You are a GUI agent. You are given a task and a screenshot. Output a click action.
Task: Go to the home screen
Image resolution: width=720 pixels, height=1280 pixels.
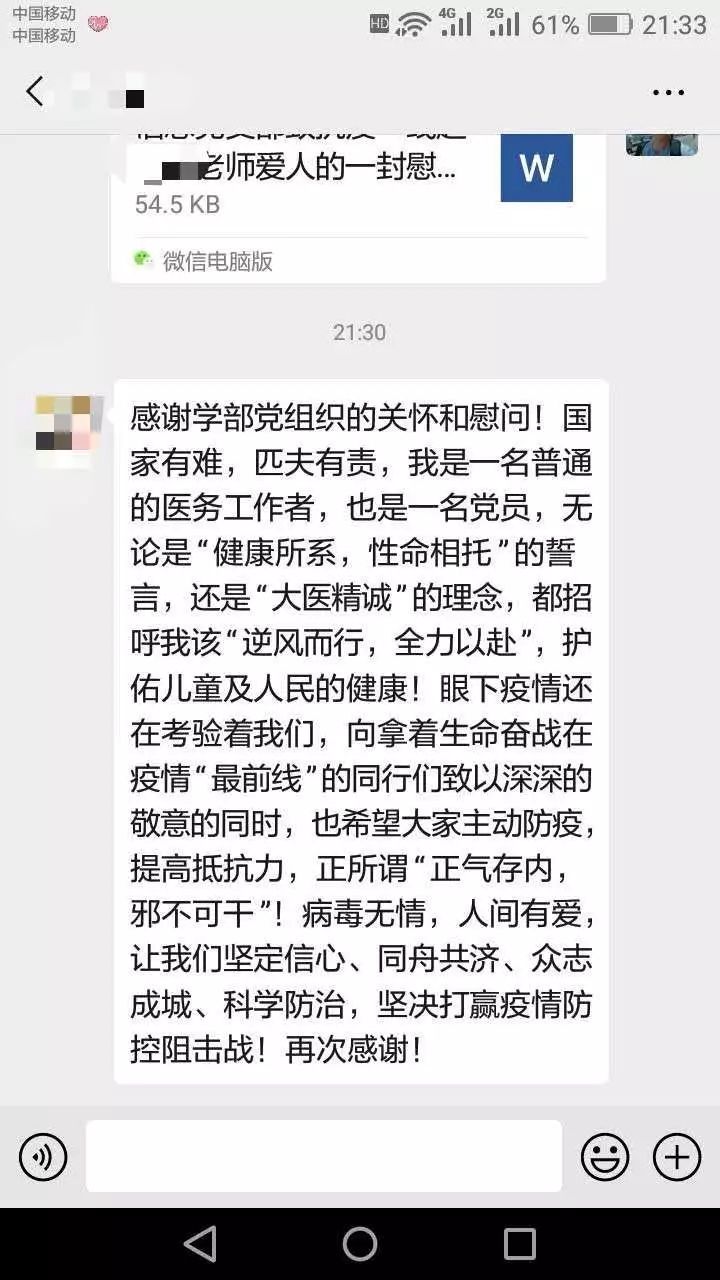pos(360,1244)
